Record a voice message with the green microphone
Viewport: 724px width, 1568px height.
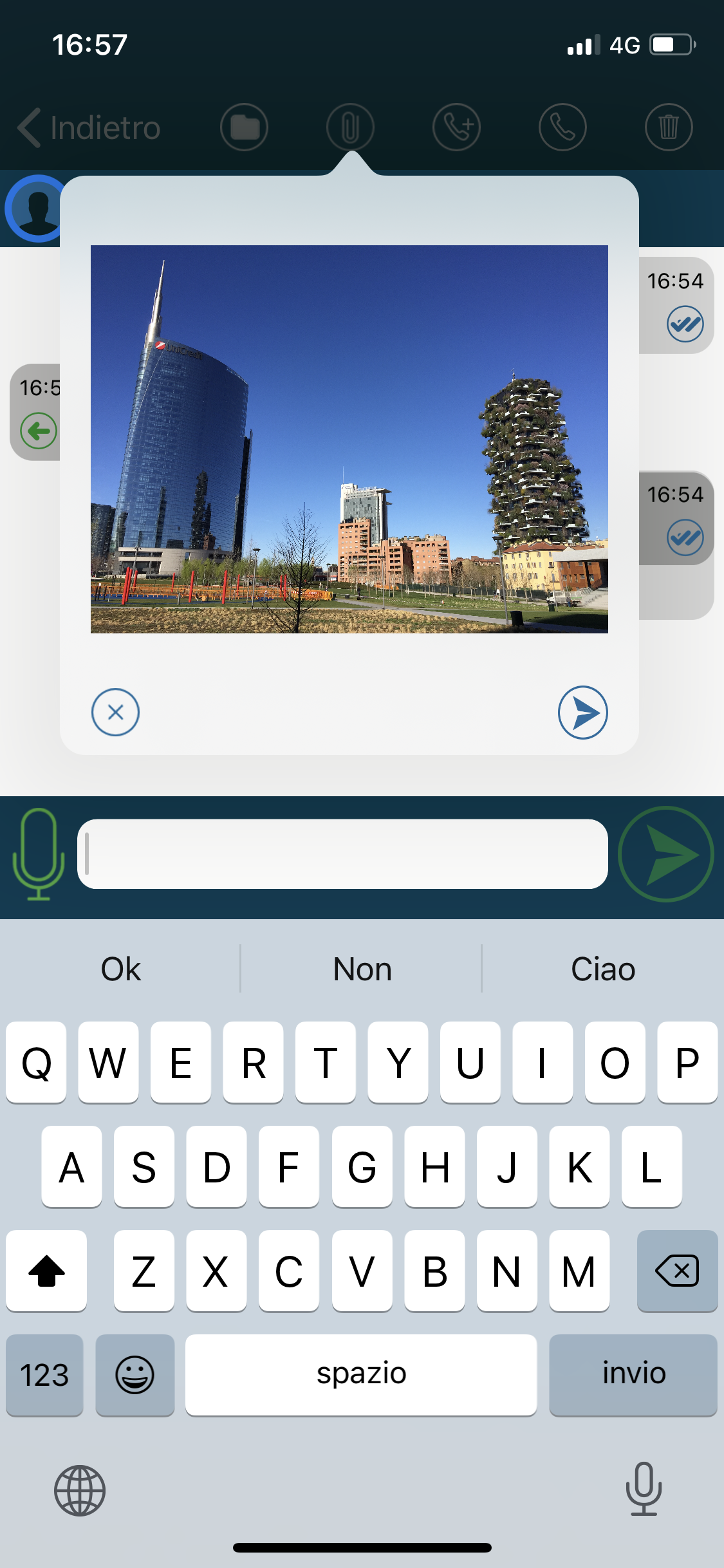tap(39, 854)
